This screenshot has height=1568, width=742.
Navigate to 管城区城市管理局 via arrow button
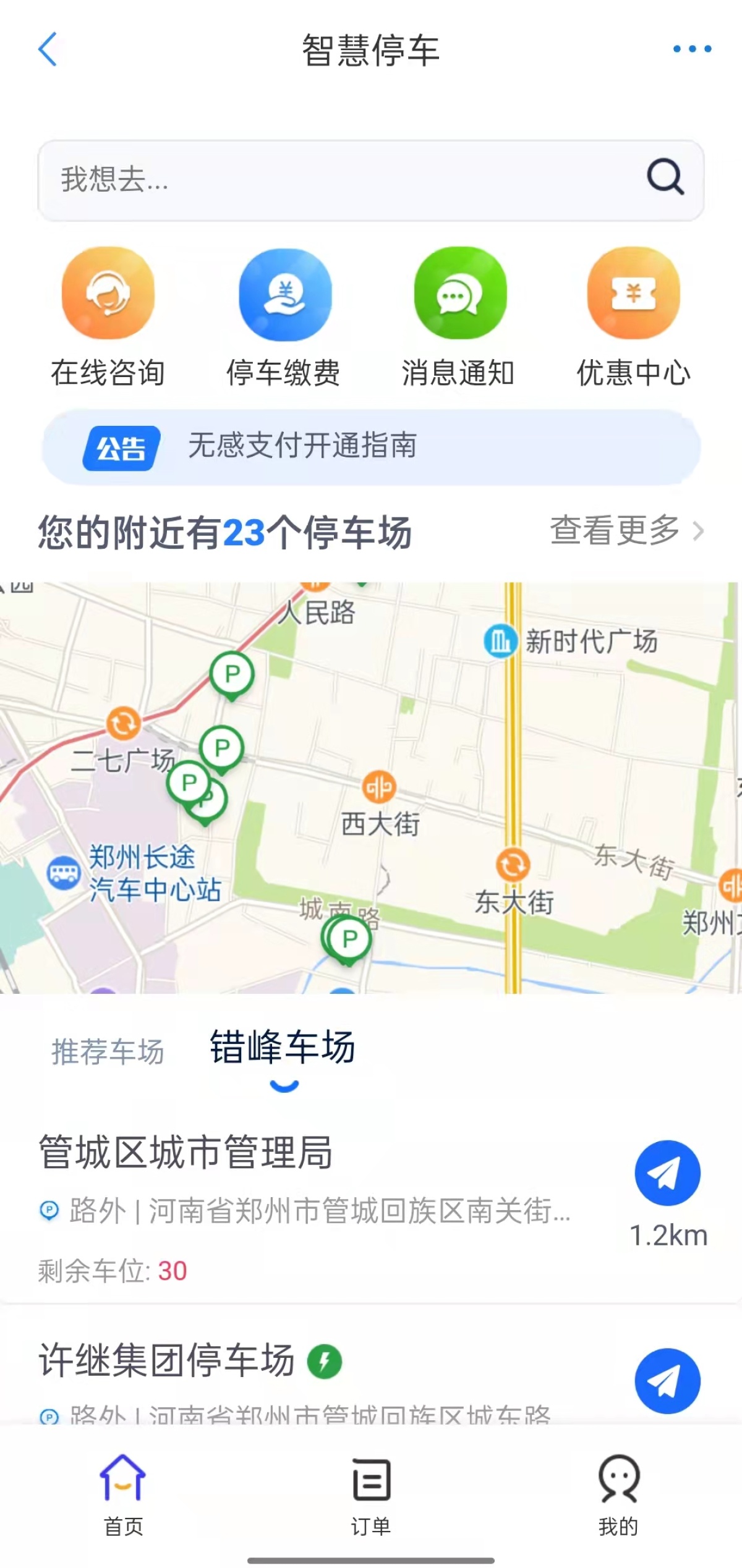coord(667,1173)
